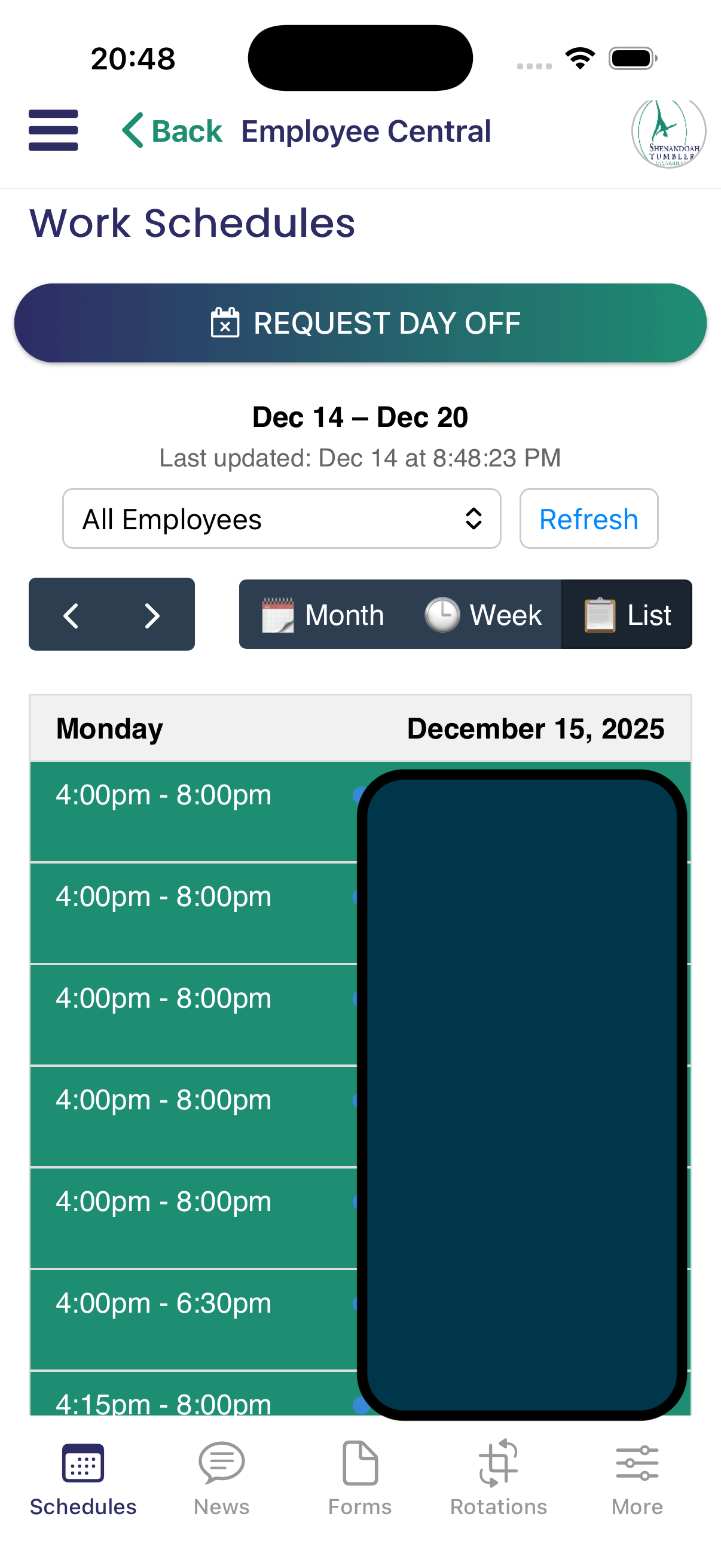Expand the All Employees dropdown

281,518
